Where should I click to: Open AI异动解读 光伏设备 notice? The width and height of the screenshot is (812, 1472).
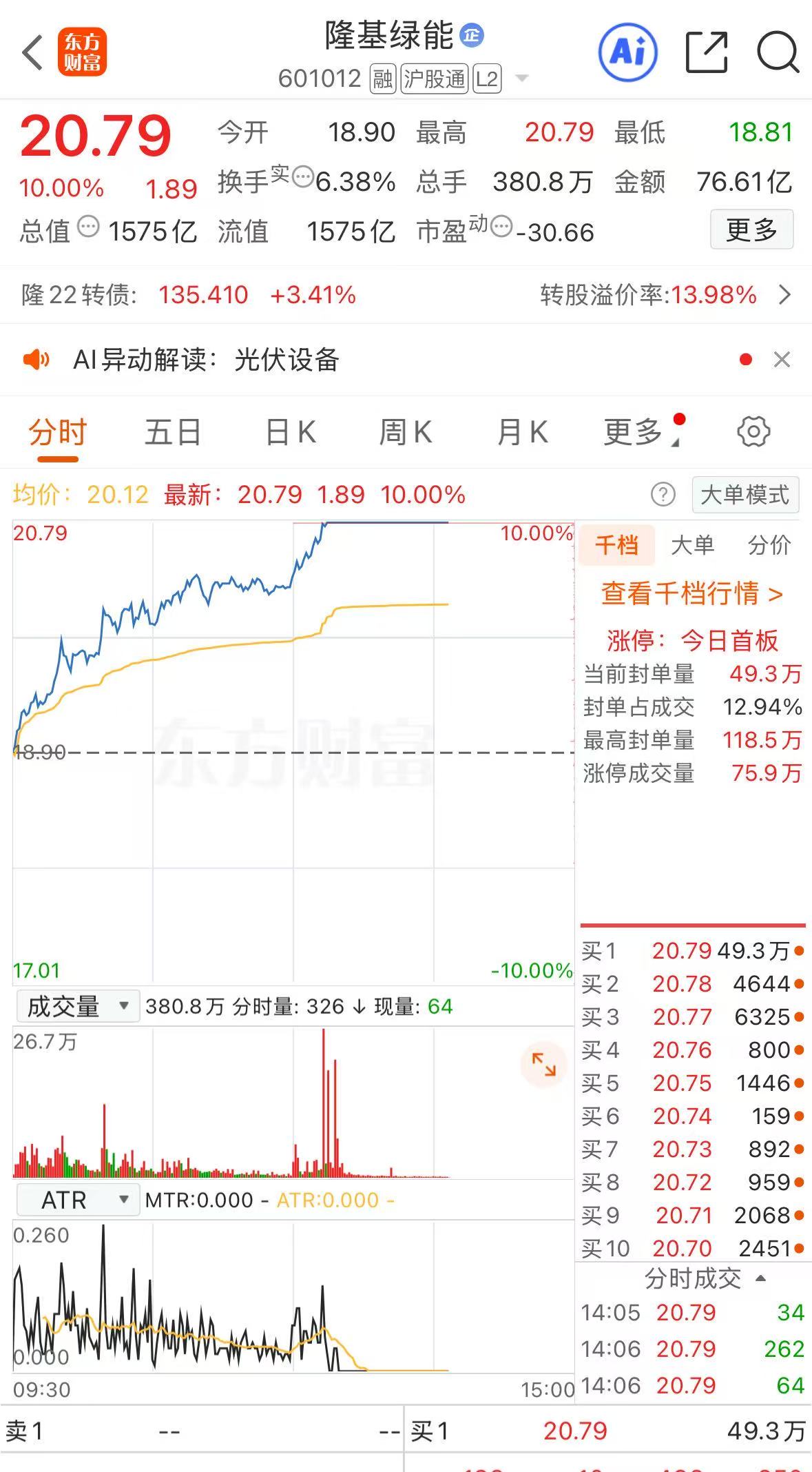click(x=207, y=360)
